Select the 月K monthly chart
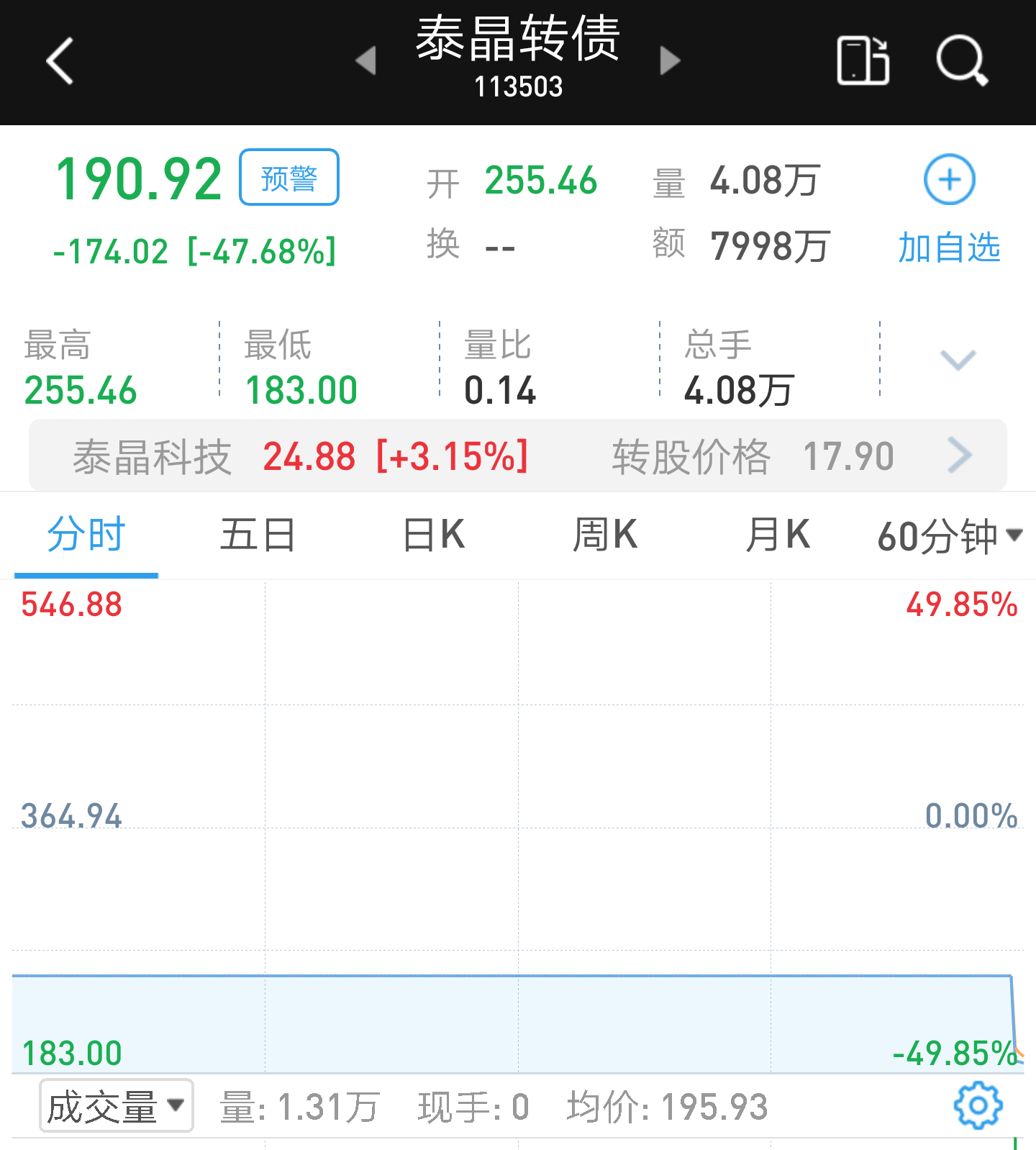Screen dimensions: 1036x1150 [777, 534]
